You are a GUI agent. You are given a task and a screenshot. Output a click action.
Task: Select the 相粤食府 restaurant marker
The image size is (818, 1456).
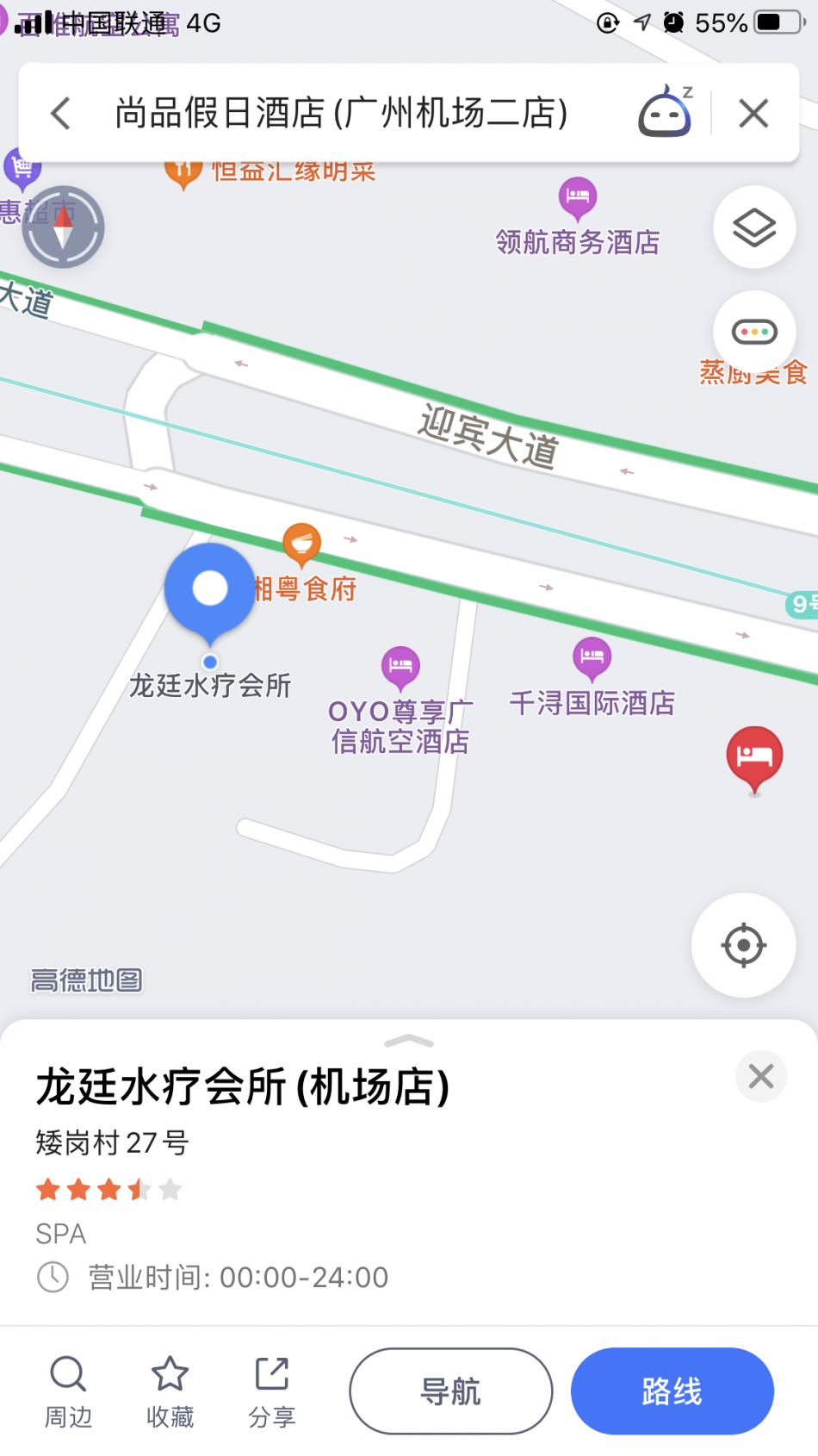[302, 544]
